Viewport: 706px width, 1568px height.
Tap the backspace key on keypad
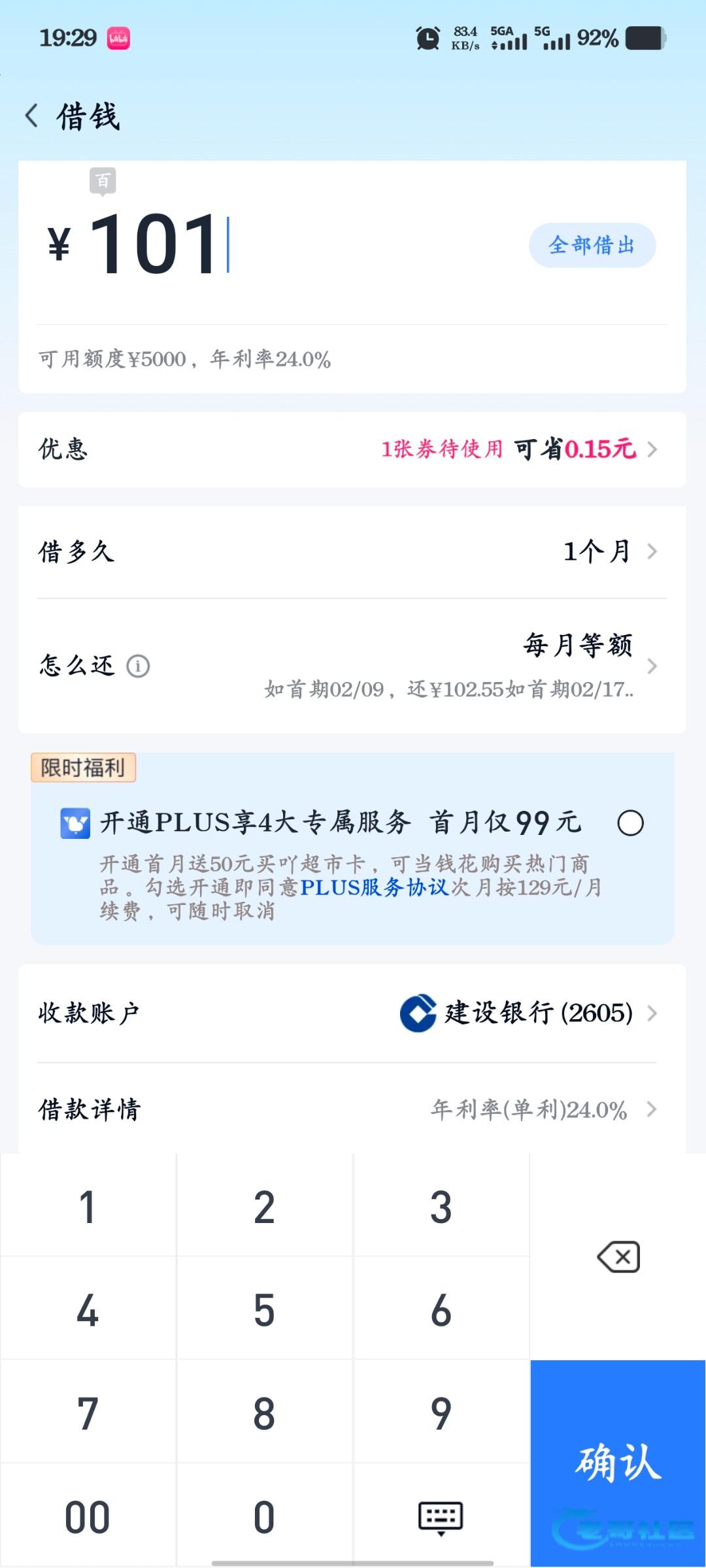pyautogui.click(x=618, y=1256)
